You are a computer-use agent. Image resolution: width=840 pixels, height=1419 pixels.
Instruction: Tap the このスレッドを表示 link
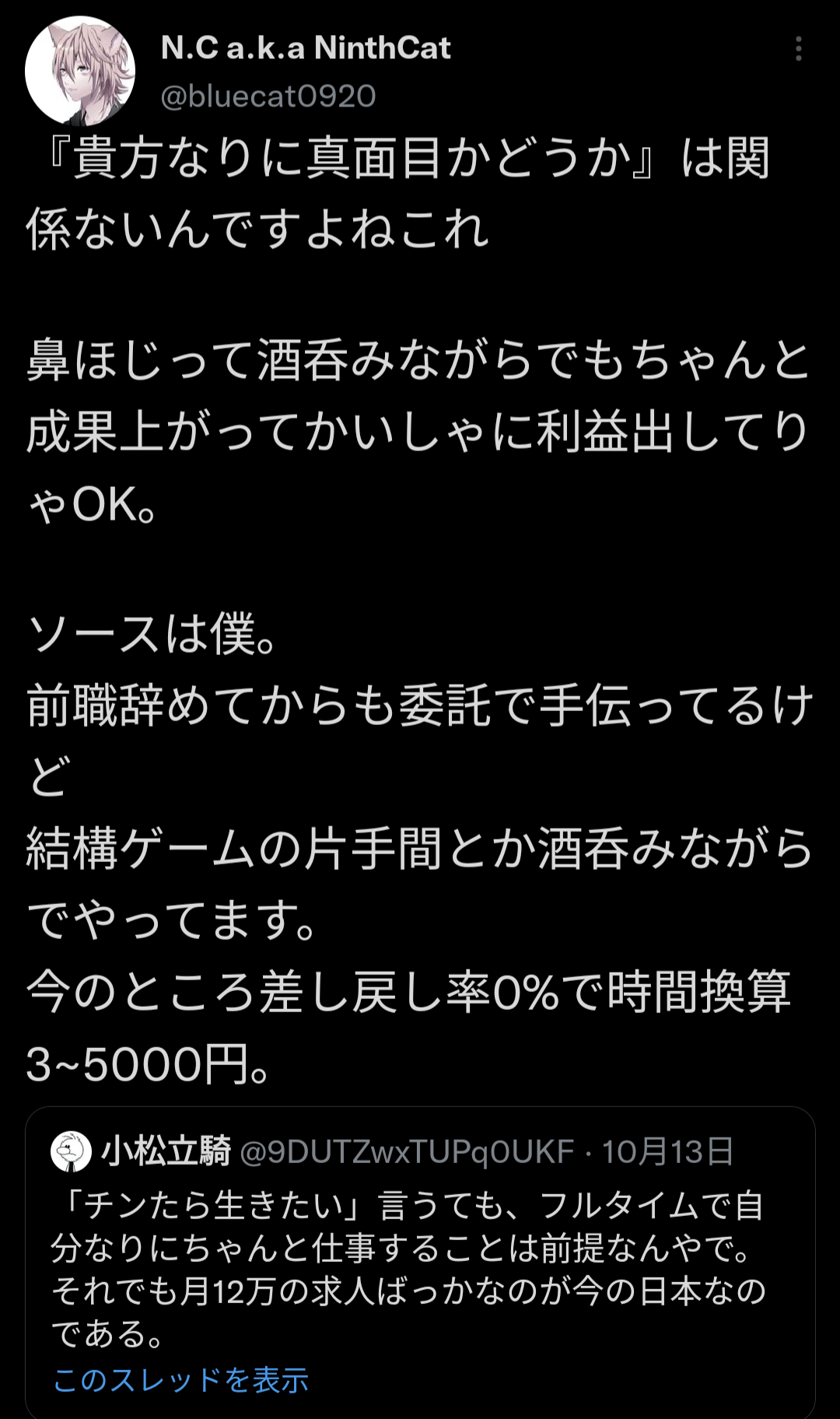tap(180, 1379)
